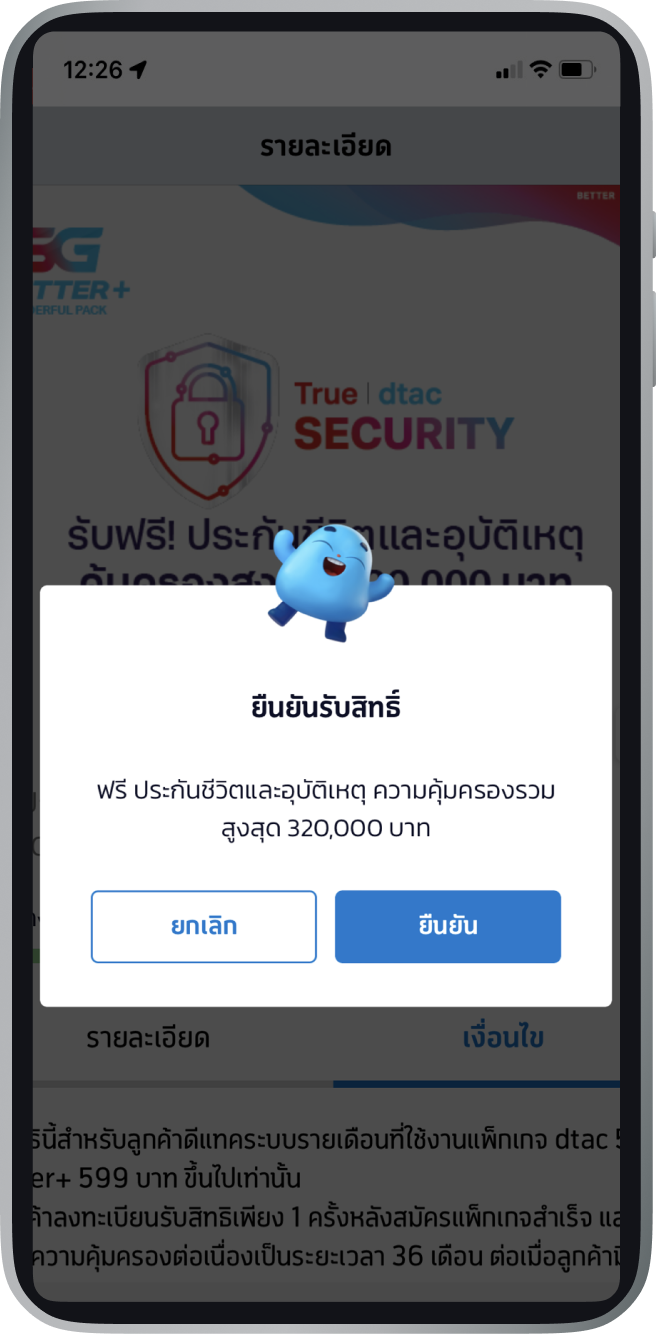The width and height of the screenshot is (656, 1334).
Task: Switch to the เงื่อนไข tab
Action: pyautogui.click(x=503, y=1038)
